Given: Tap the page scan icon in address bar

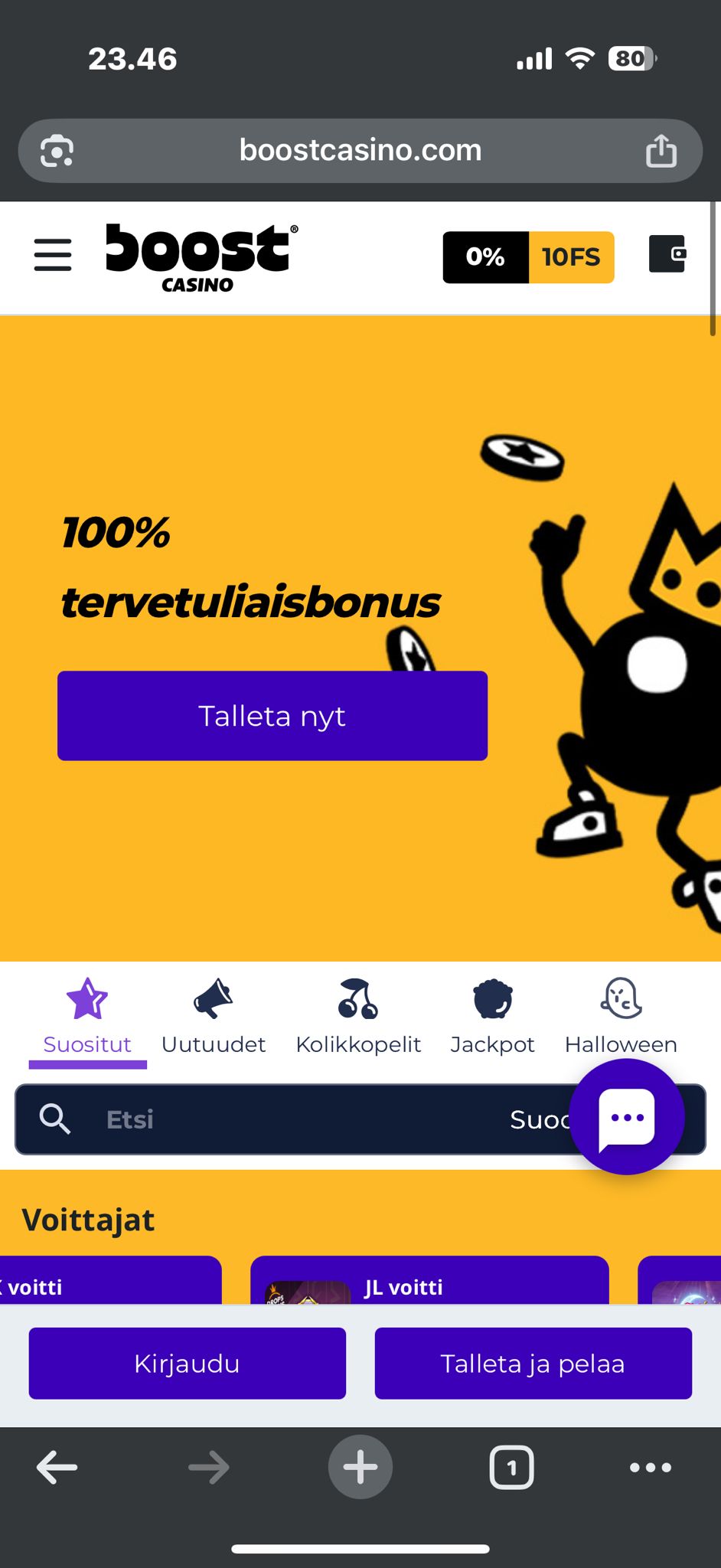Looking at the screenshot, I should pyautogui.click(x=55, y=150).
